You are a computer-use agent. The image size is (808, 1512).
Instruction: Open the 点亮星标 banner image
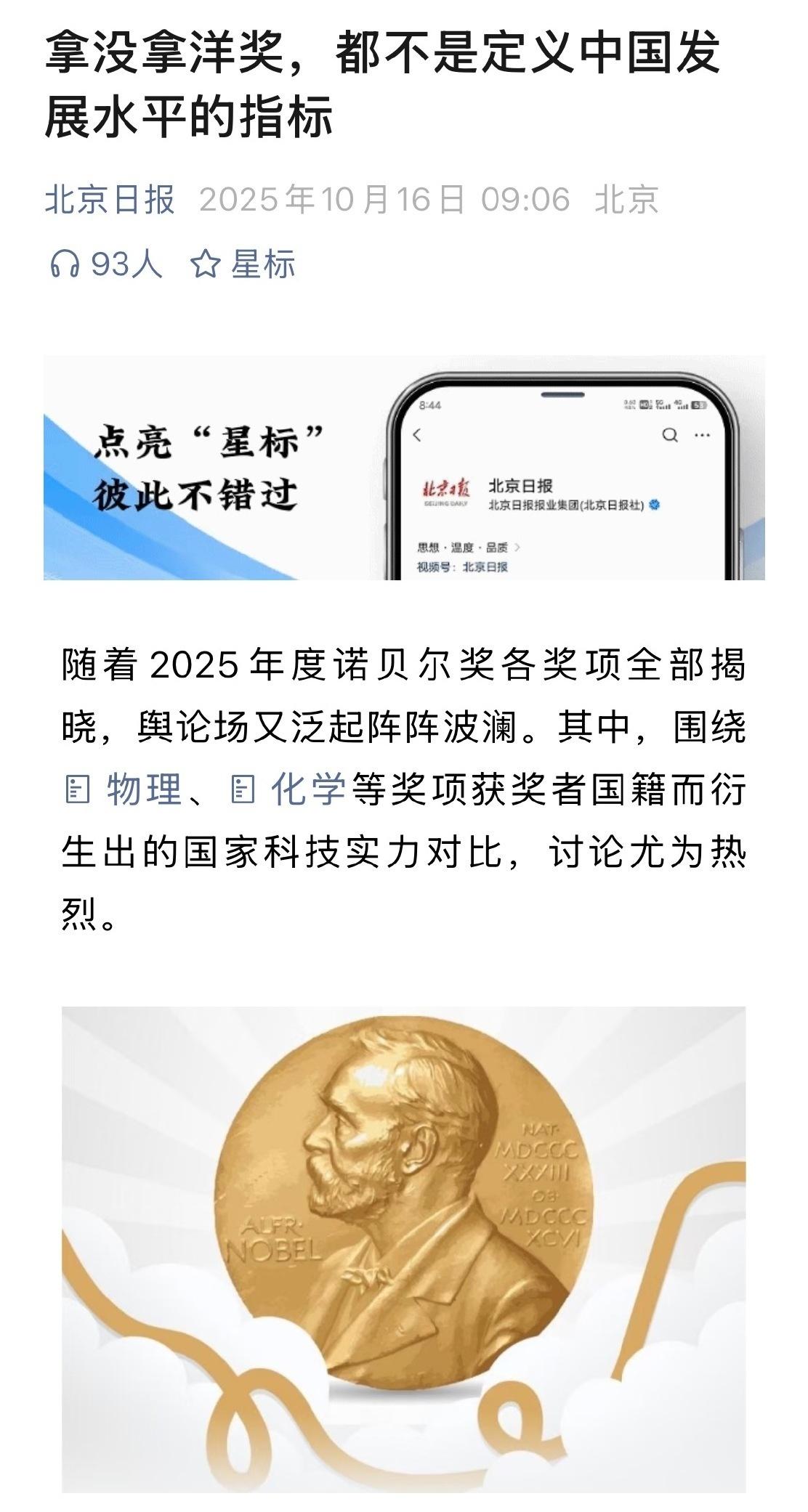point(404,468)
